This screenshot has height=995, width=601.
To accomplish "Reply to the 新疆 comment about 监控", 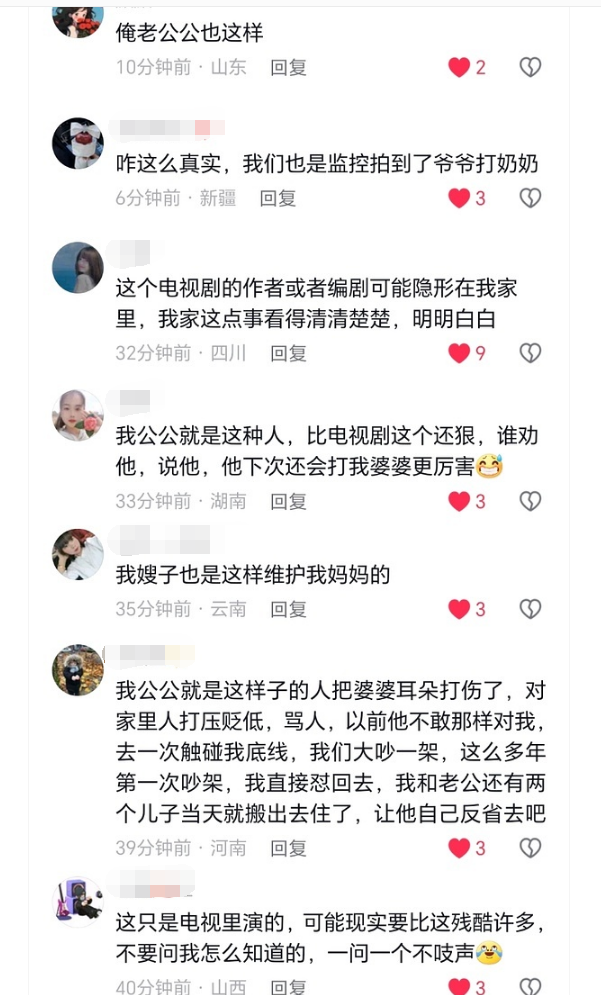I will 278,198.
